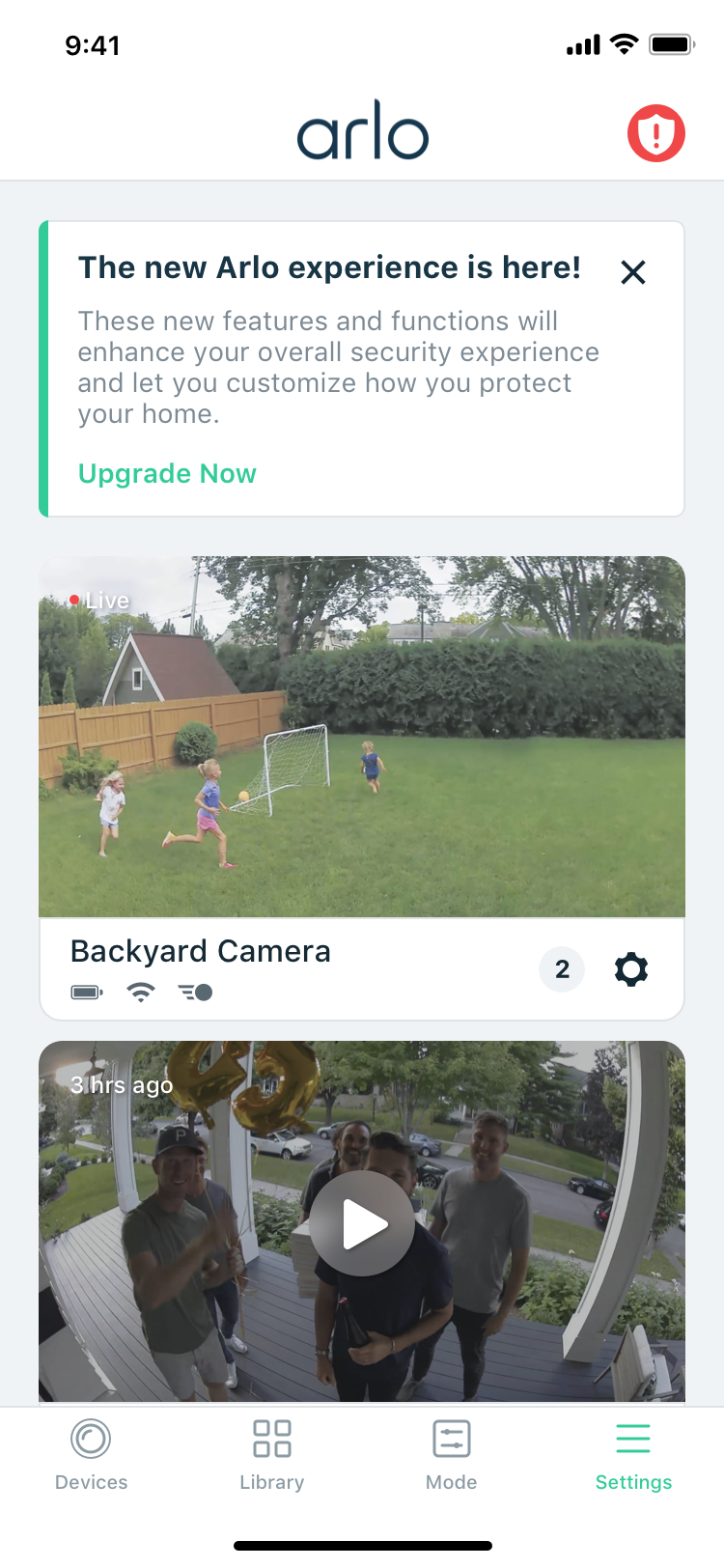This screenshot has width=724, height=1568.
Task: Play the recording from 3 hrs ago
Action: 362,1223
